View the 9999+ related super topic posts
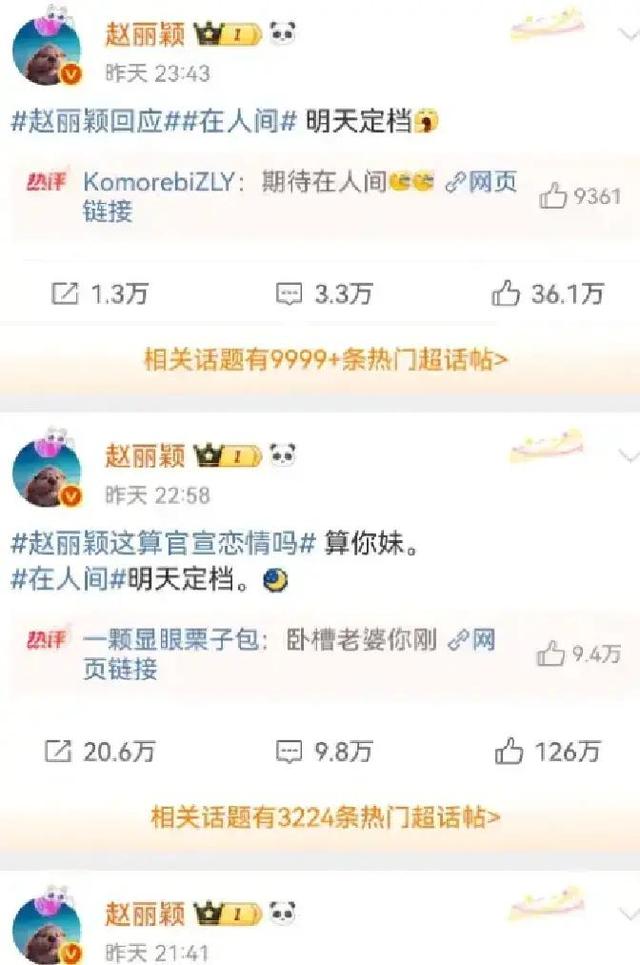Screen dimensions: 640x965 (326, 360)
